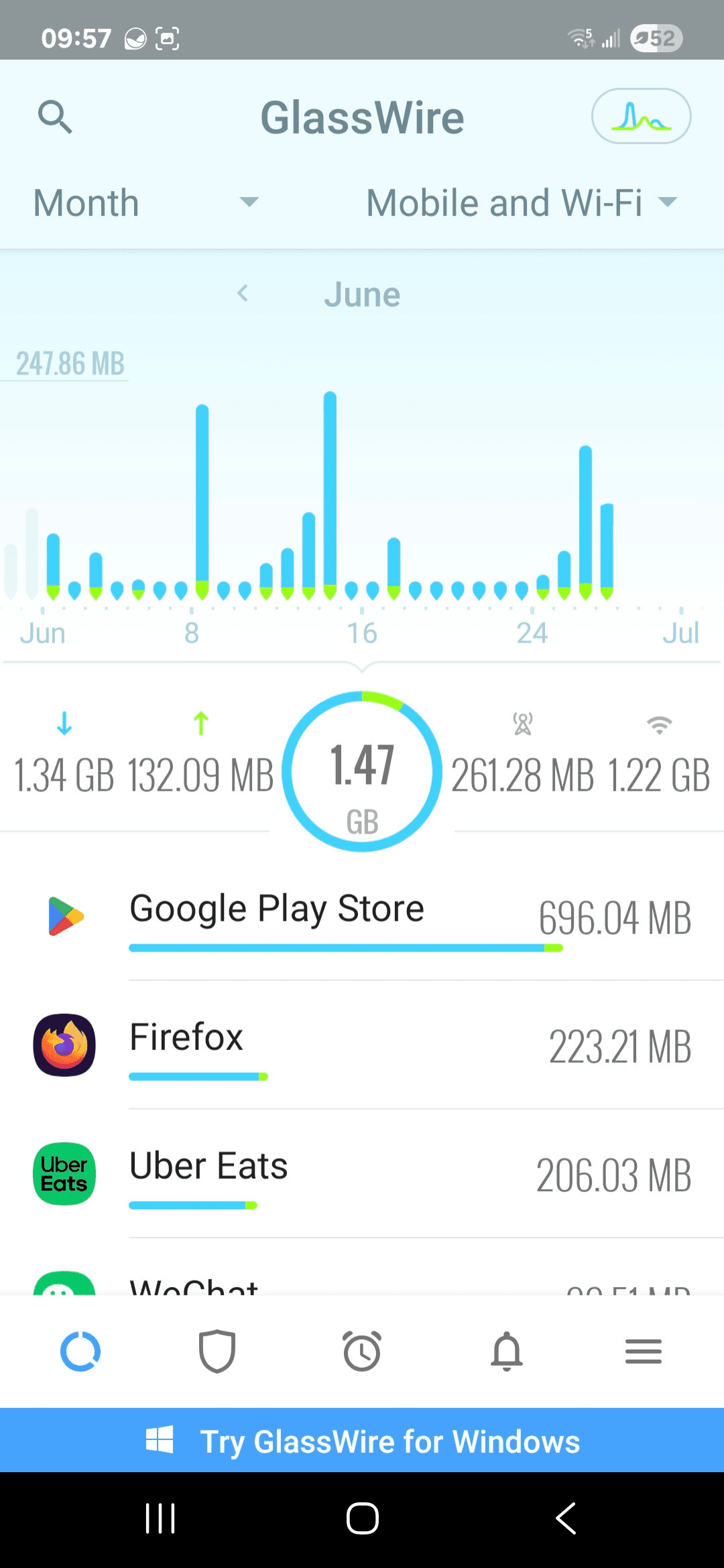724x1568 pixels.
Task: Select the tallest bar on the graph
Action: coord(329,496)
